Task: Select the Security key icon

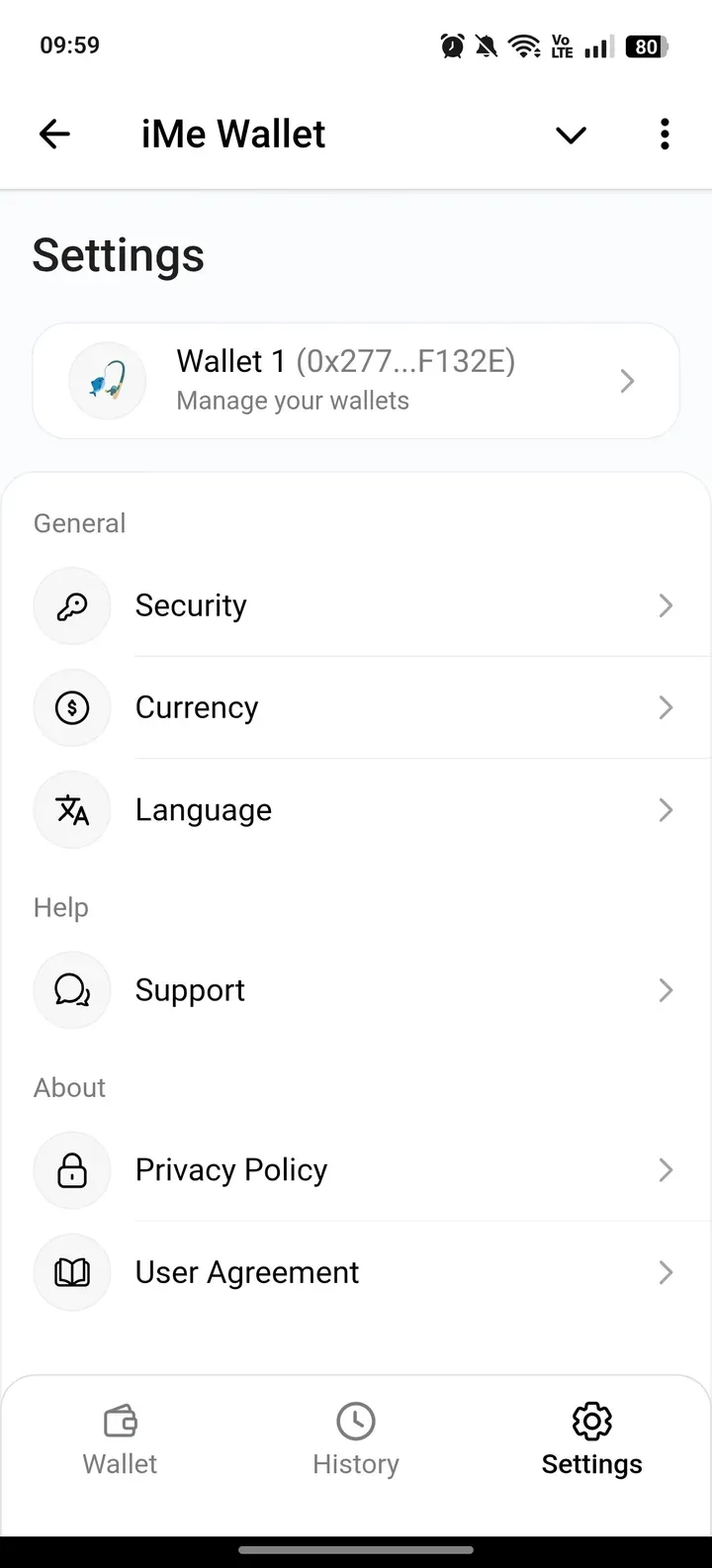Action: click(71, 605)
